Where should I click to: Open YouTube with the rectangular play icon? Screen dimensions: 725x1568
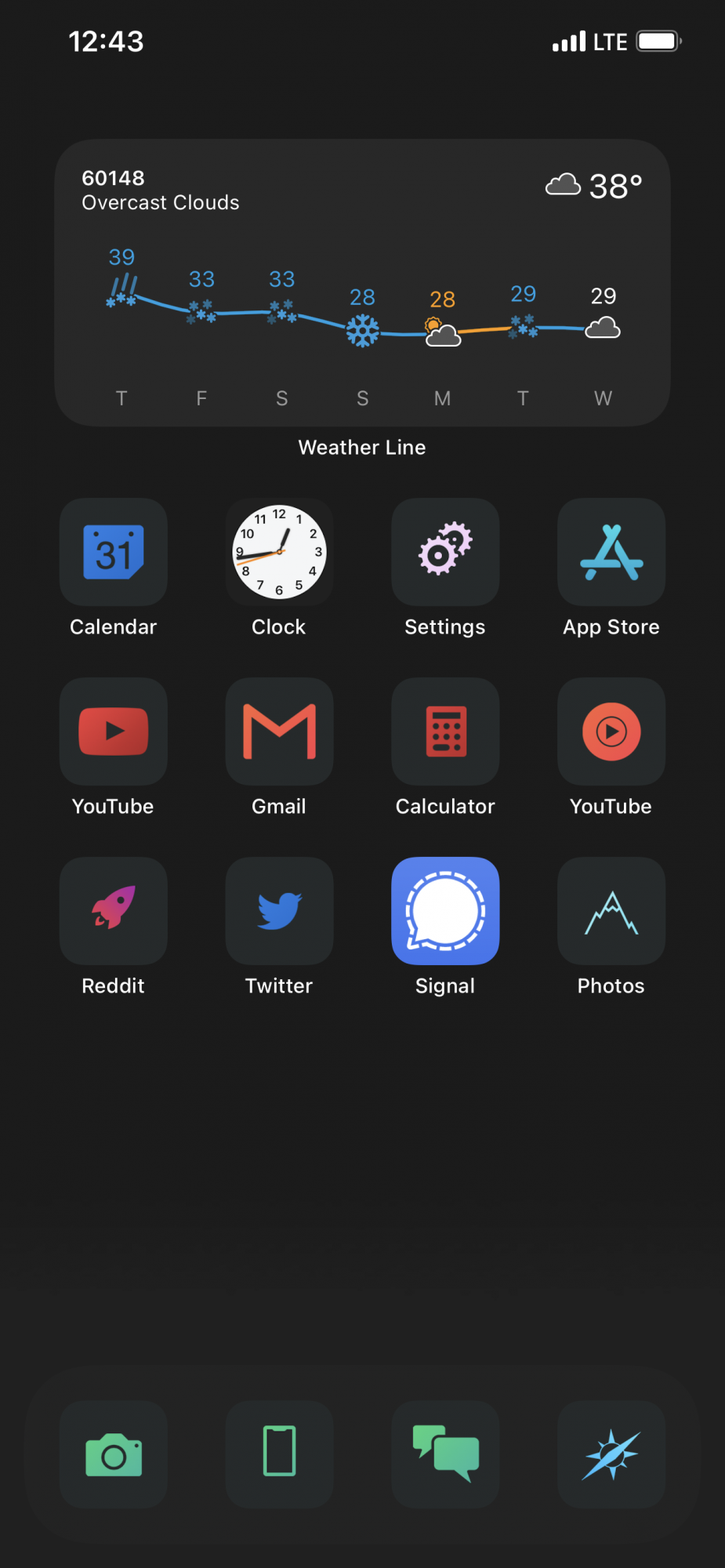coord(114,731)
